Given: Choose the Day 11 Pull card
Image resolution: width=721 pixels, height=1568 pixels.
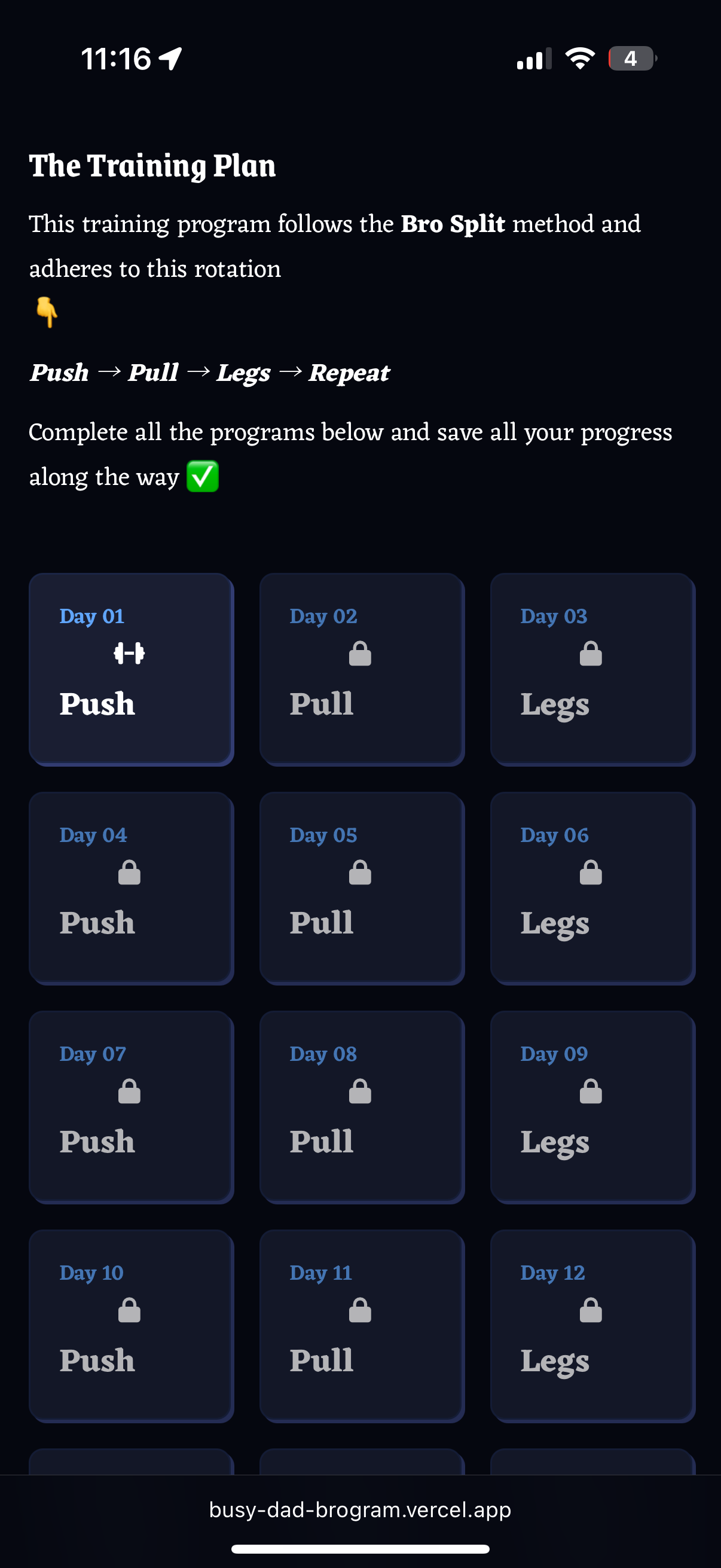Looking at the screenshot, I should [x=362, y=1325].
